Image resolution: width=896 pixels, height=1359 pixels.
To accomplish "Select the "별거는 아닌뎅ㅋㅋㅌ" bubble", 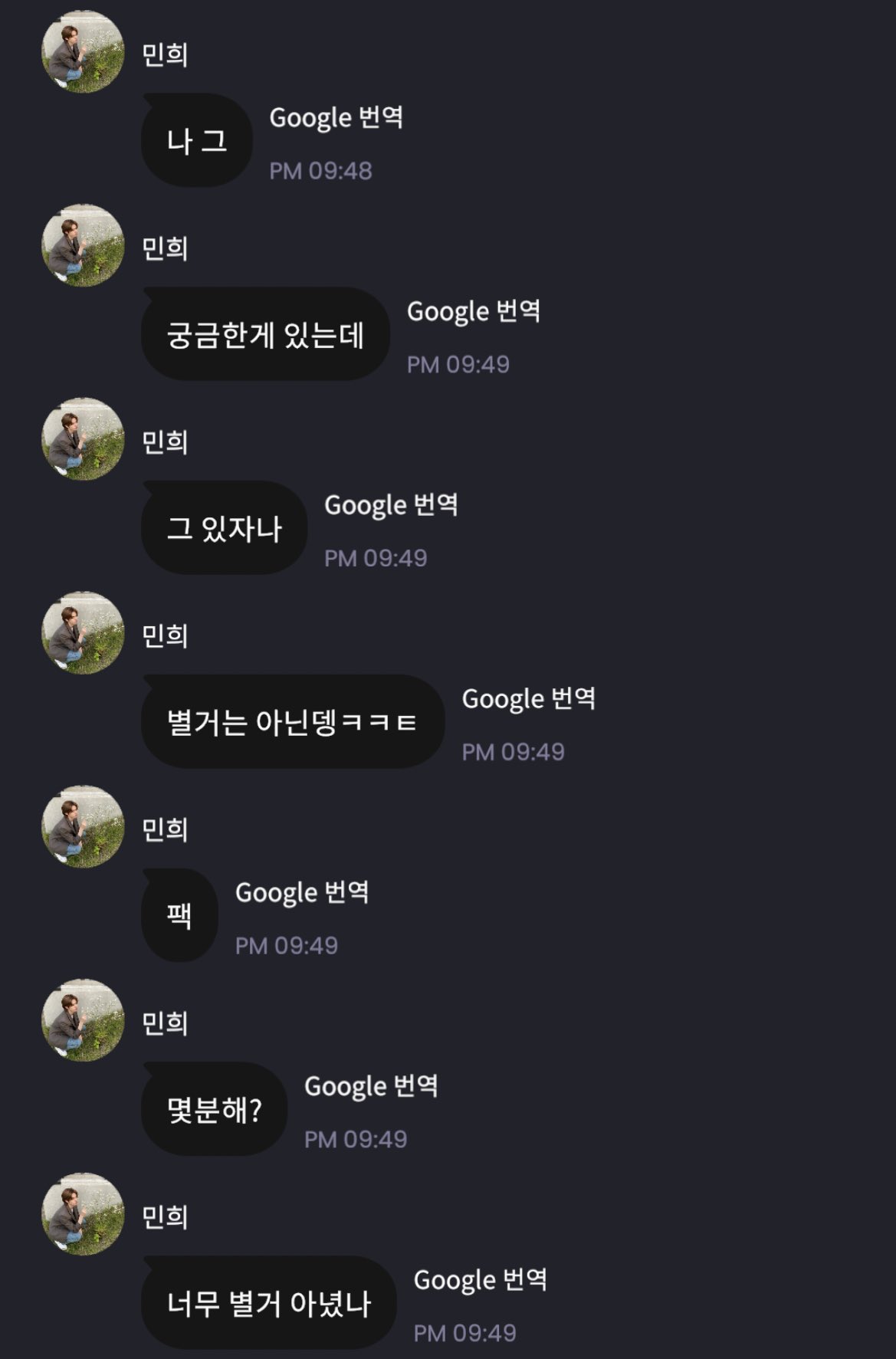I will click(295, 719).
